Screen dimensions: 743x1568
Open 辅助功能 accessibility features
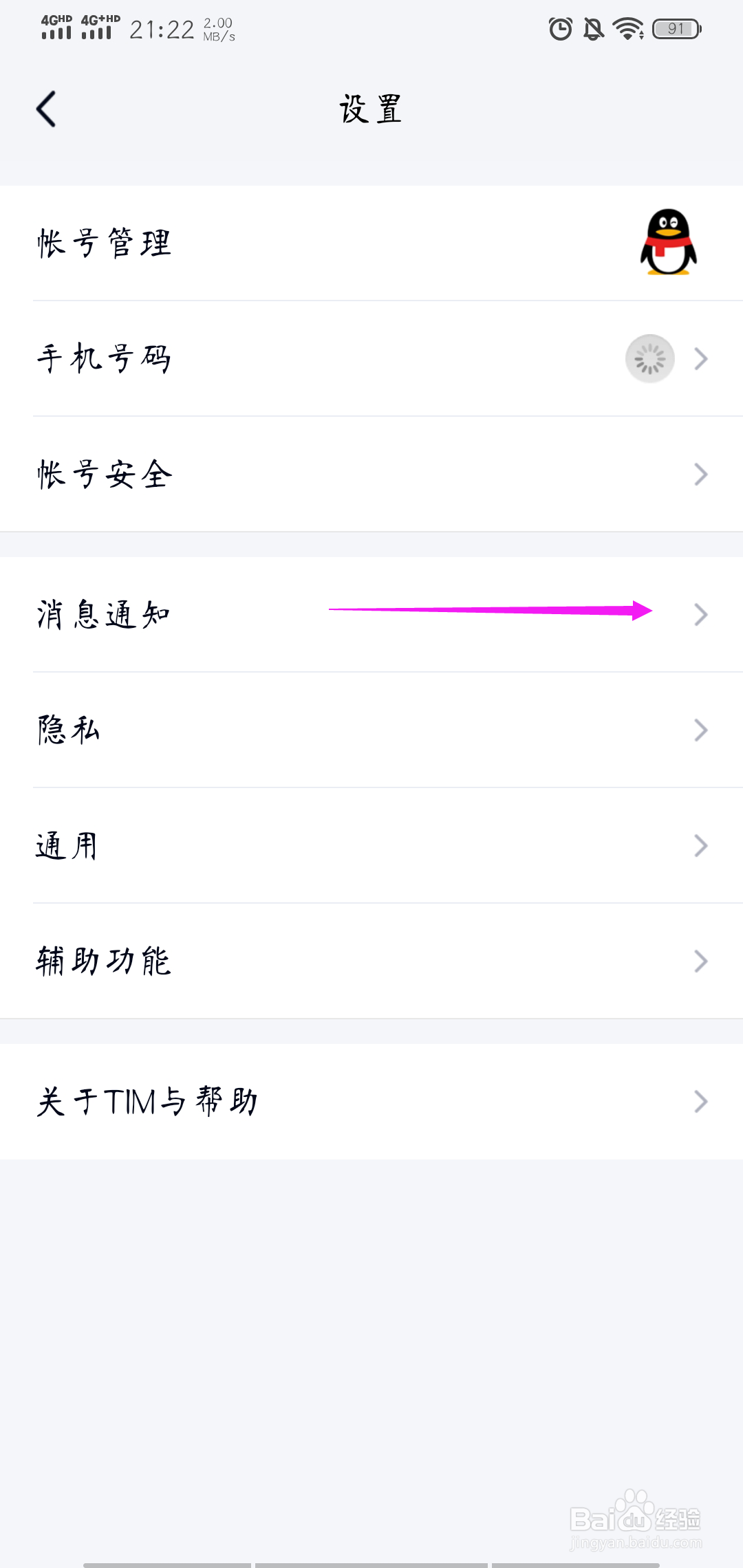click(371, 961)
